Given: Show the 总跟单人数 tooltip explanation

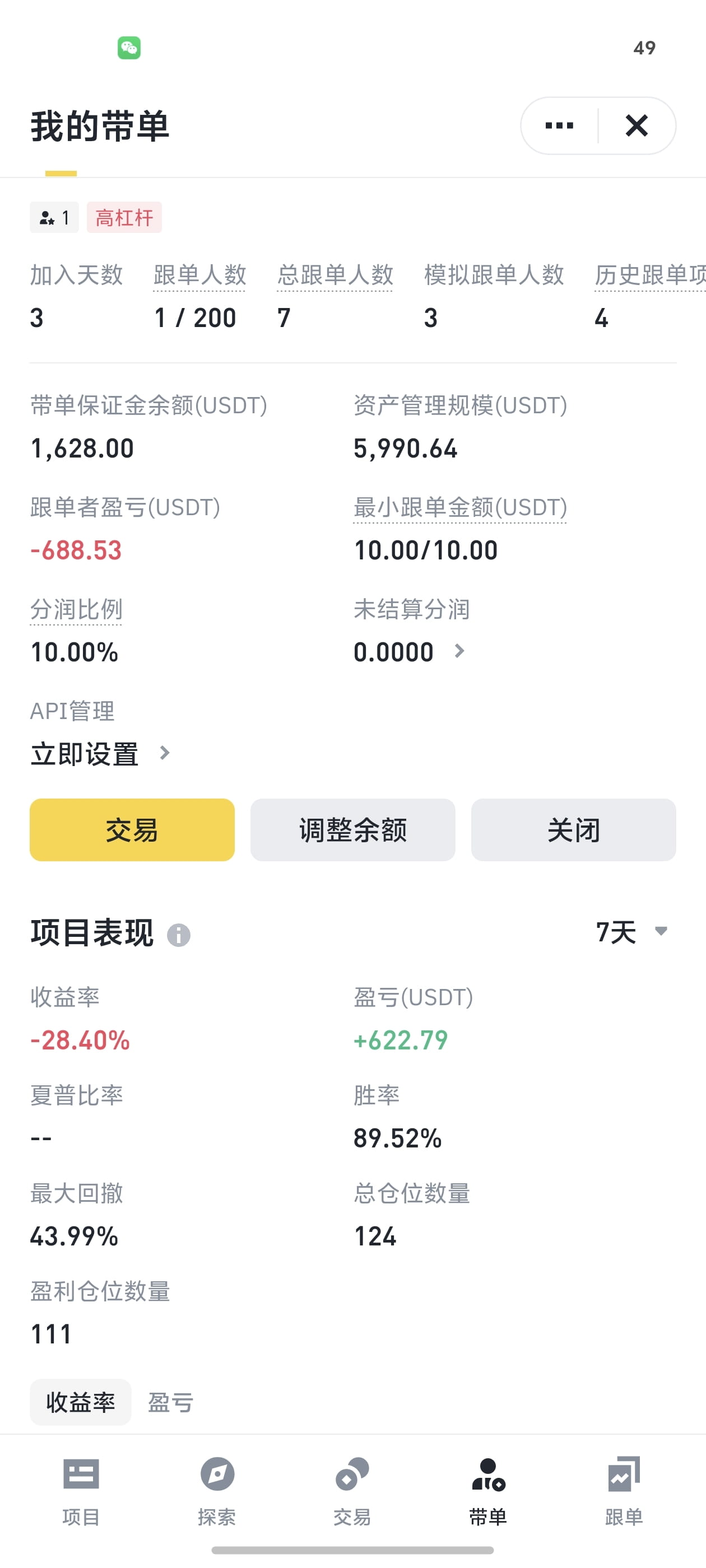Looking at the screenshot, I should point(336,276).
